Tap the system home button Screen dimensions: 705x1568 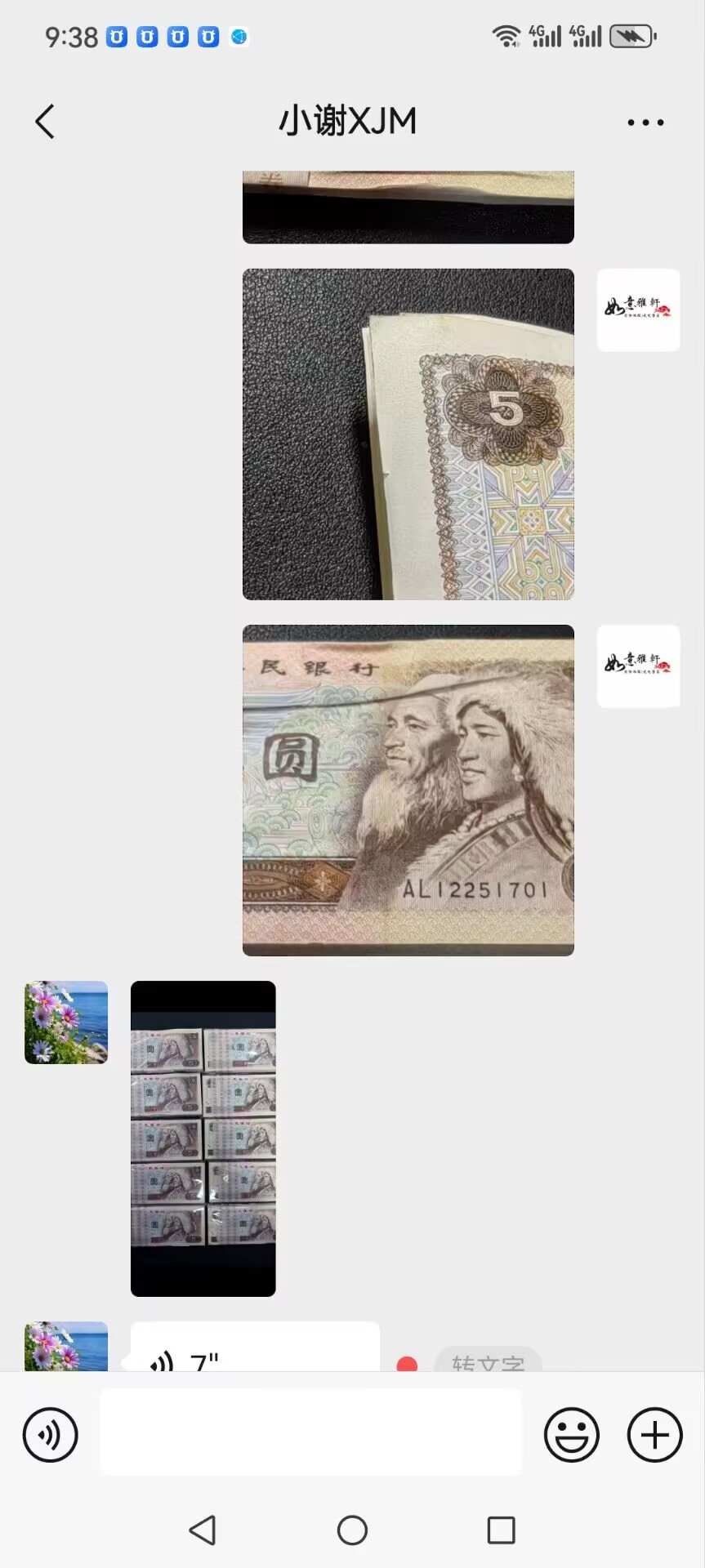point(352,1530)
